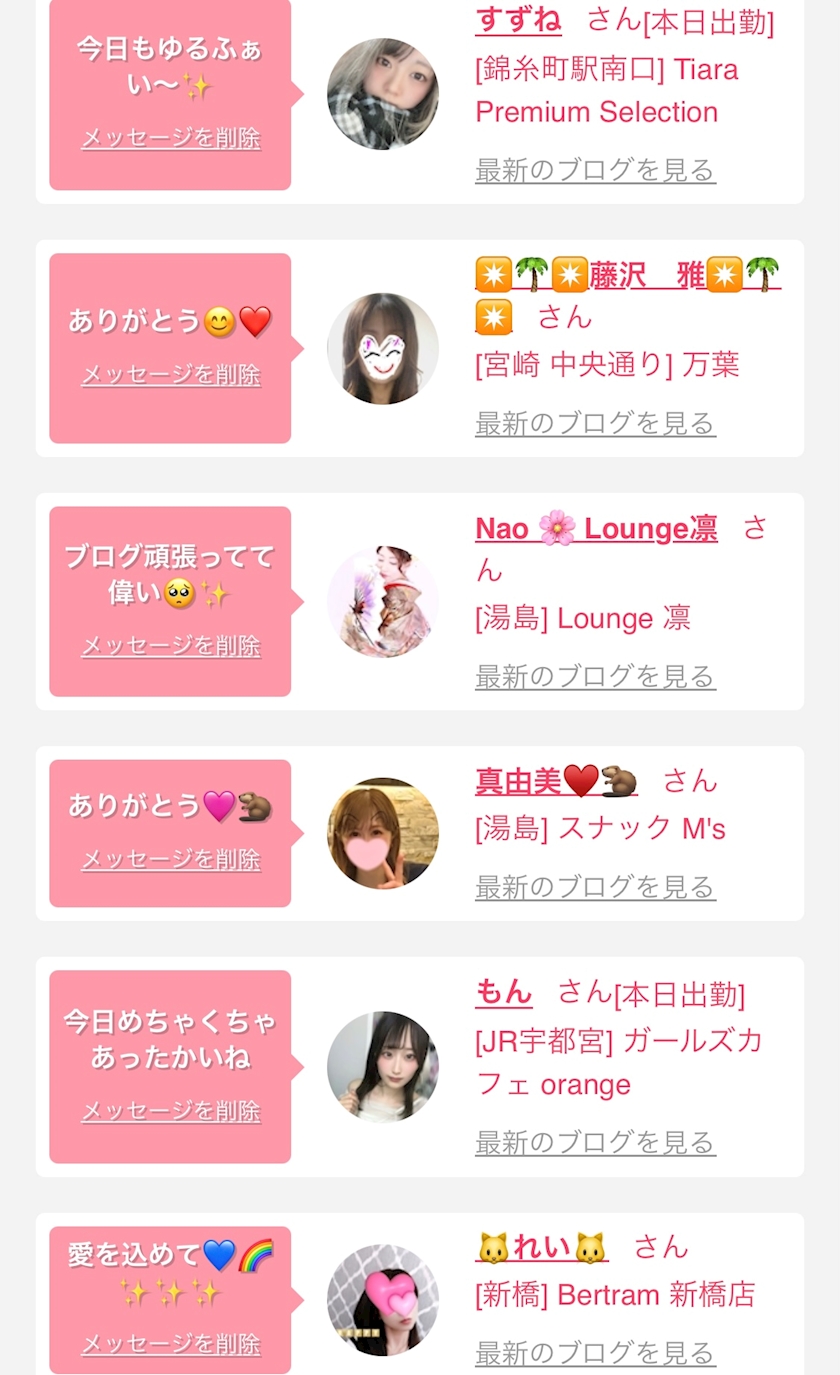Delete the ブログ頑張ってて偉い message
The height and width of the screenshot is (1375, 840).
pos(171,646)
